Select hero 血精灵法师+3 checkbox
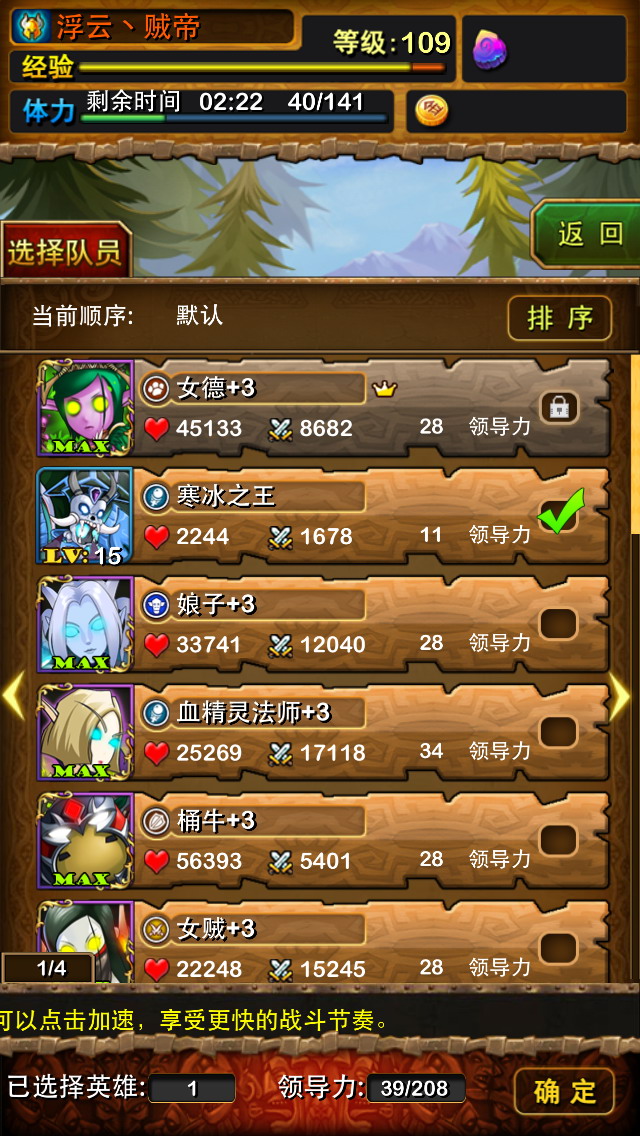 558,732
